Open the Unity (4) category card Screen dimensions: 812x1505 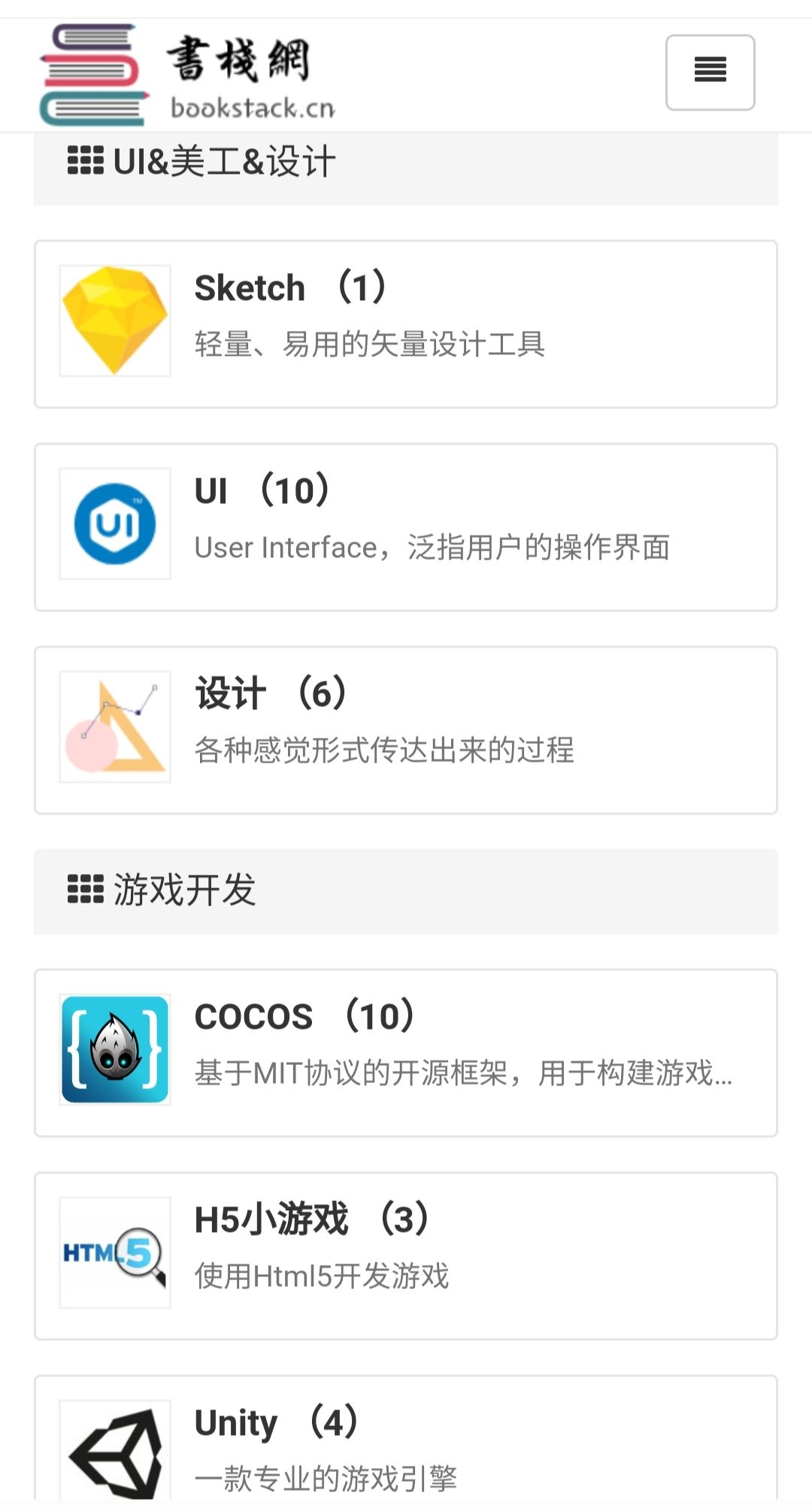tap(406, 1438)
